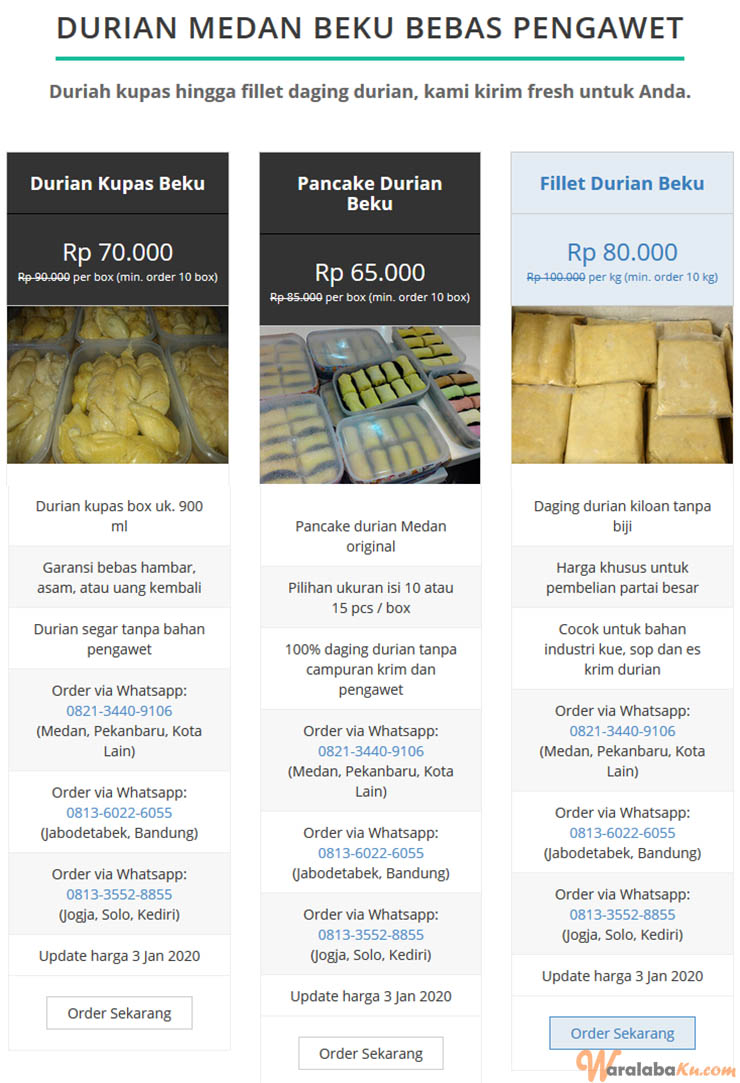Open Whatsapp 0813-6022-6055 in Fillet Durian card
This screenshot has width=740, height=1083.
click(622, 833)
